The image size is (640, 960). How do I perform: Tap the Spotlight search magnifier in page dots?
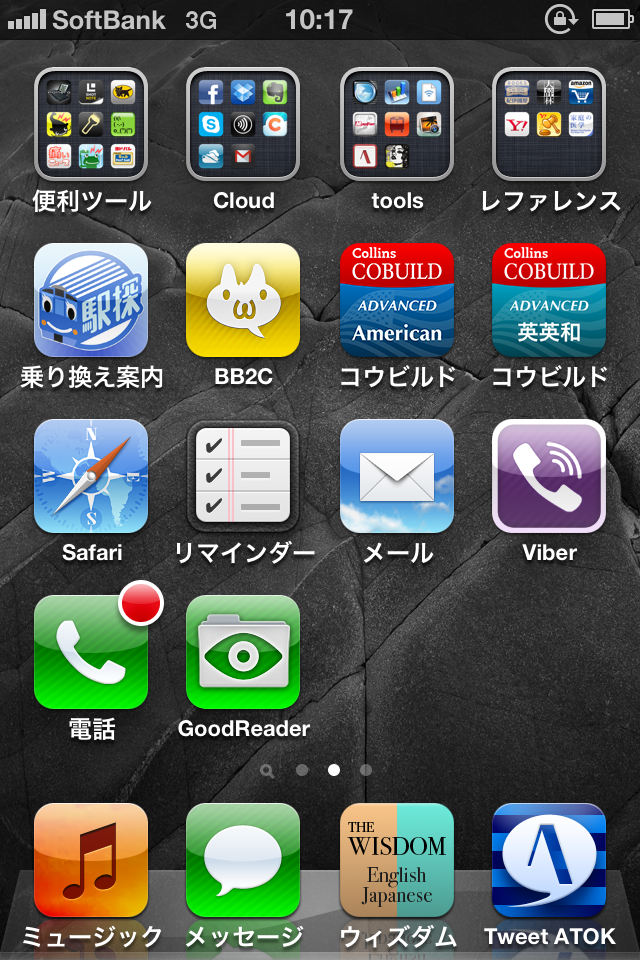tap(267, 770)
